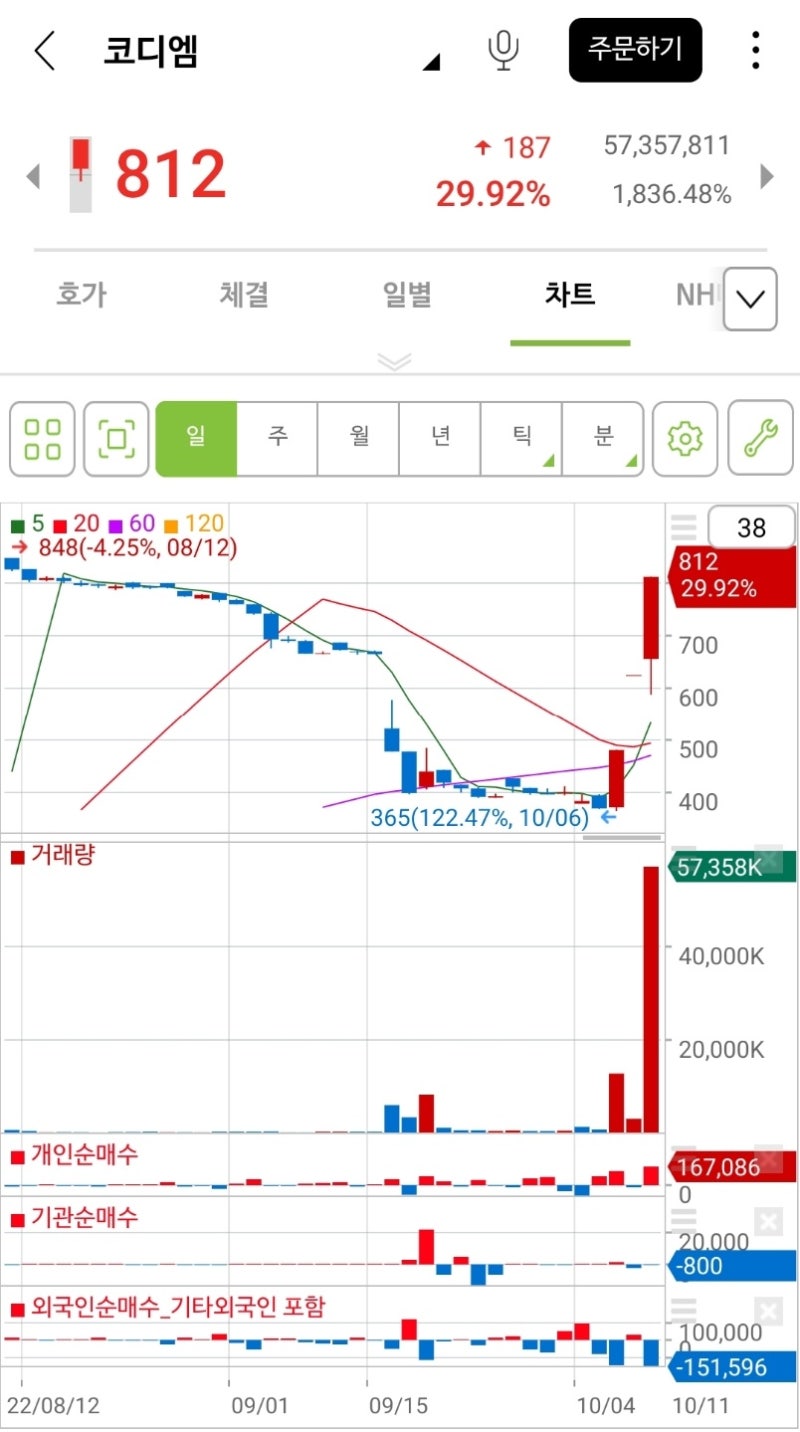Image resolution: width=800 pixels, height=1432 pixels.
Task: Switch to the 호가 tab
Action: pyautogui.click(x=81, y=295)
